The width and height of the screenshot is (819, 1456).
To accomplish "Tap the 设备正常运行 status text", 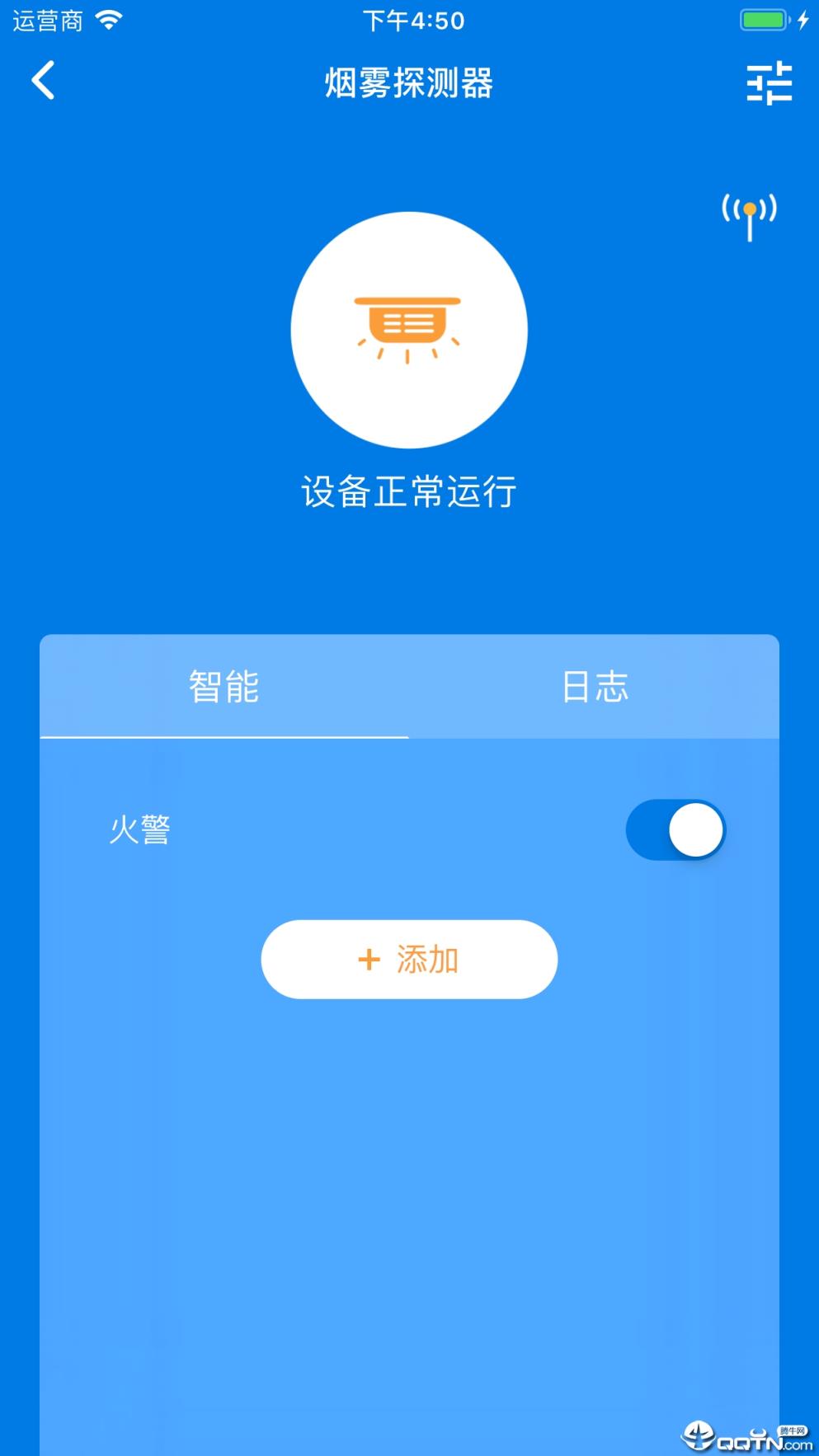I will click(408, 490).
